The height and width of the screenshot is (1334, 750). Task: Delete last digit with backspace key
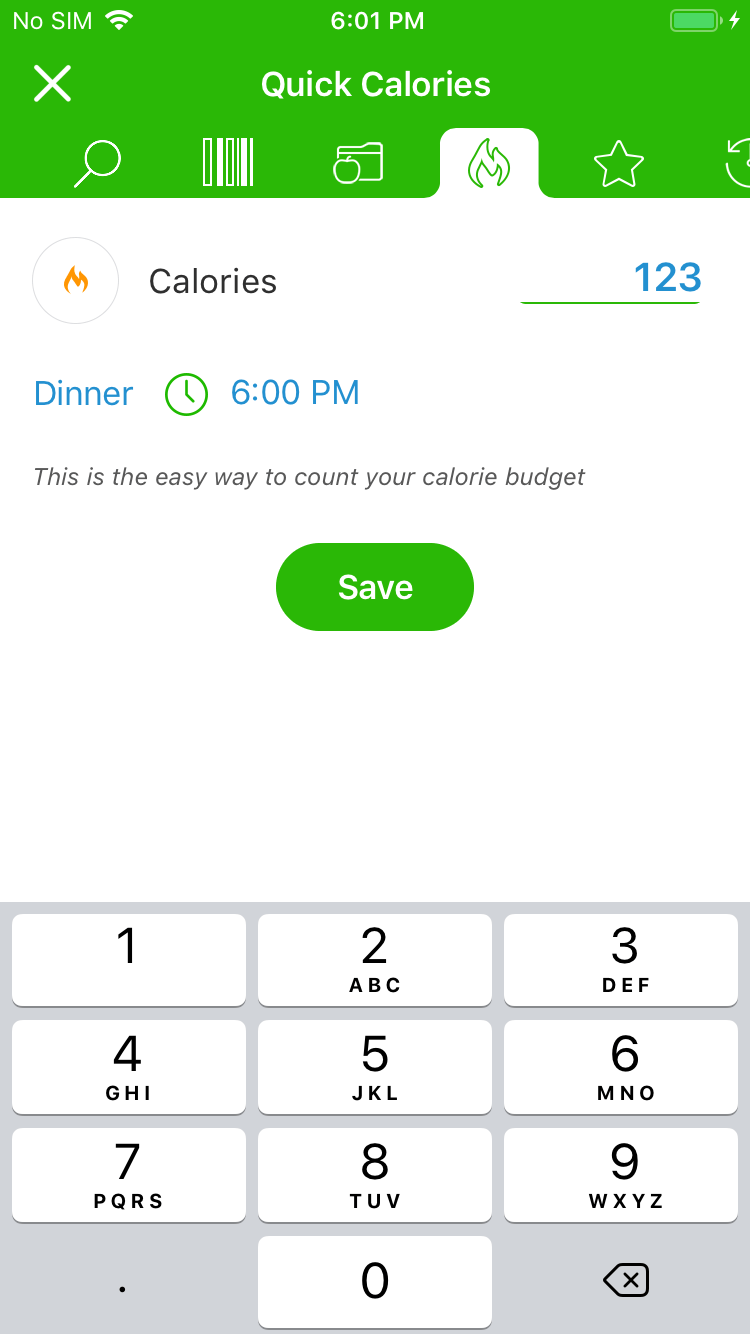tap(625, 1281)
